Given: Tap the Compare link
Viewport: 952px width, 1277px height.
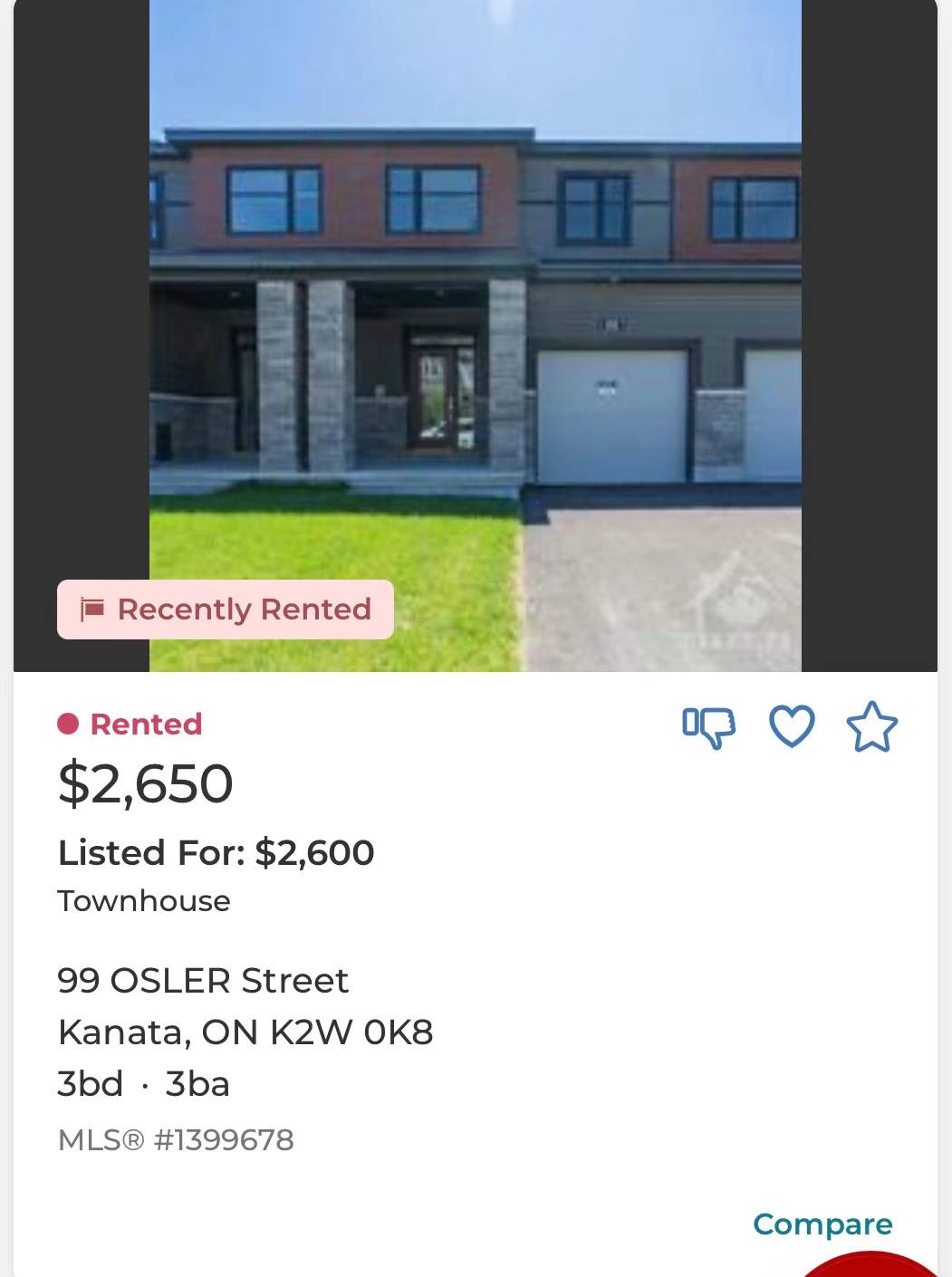Looking at the screenshot, I should point(822,1224).
